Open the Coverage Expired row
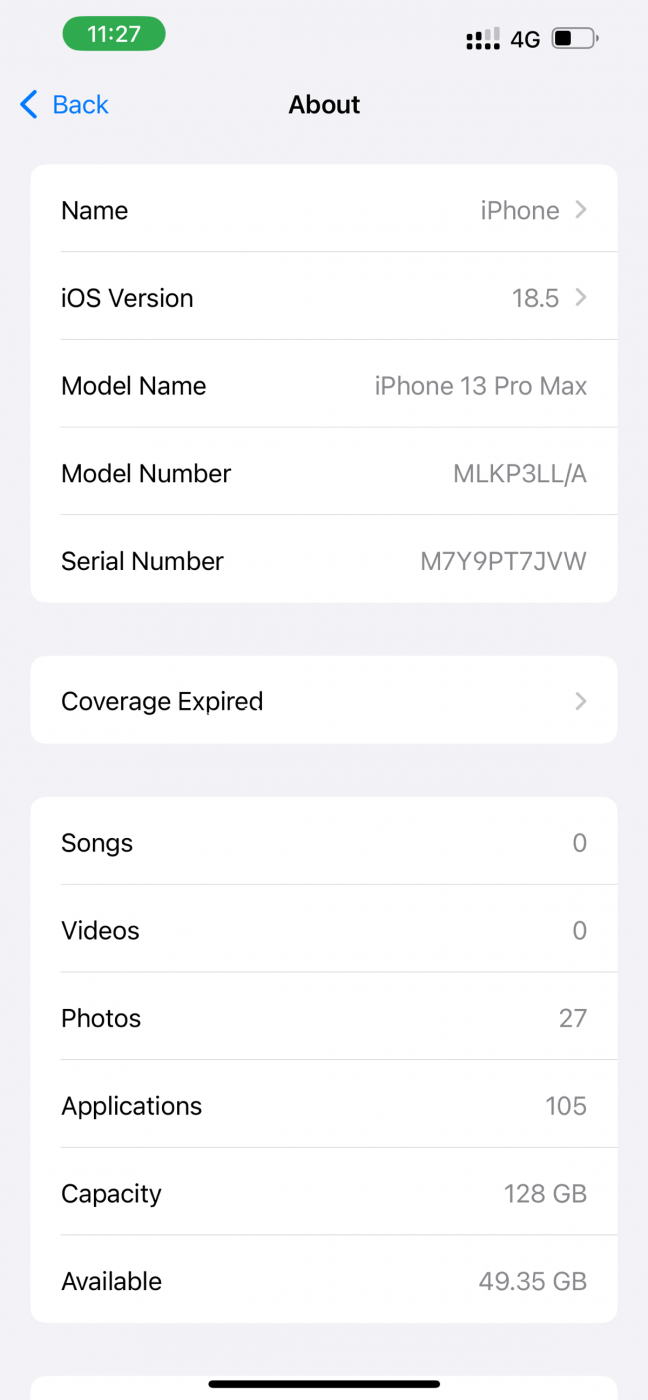Viewport: 648px width, 1400px height. [x=324, y=701]
